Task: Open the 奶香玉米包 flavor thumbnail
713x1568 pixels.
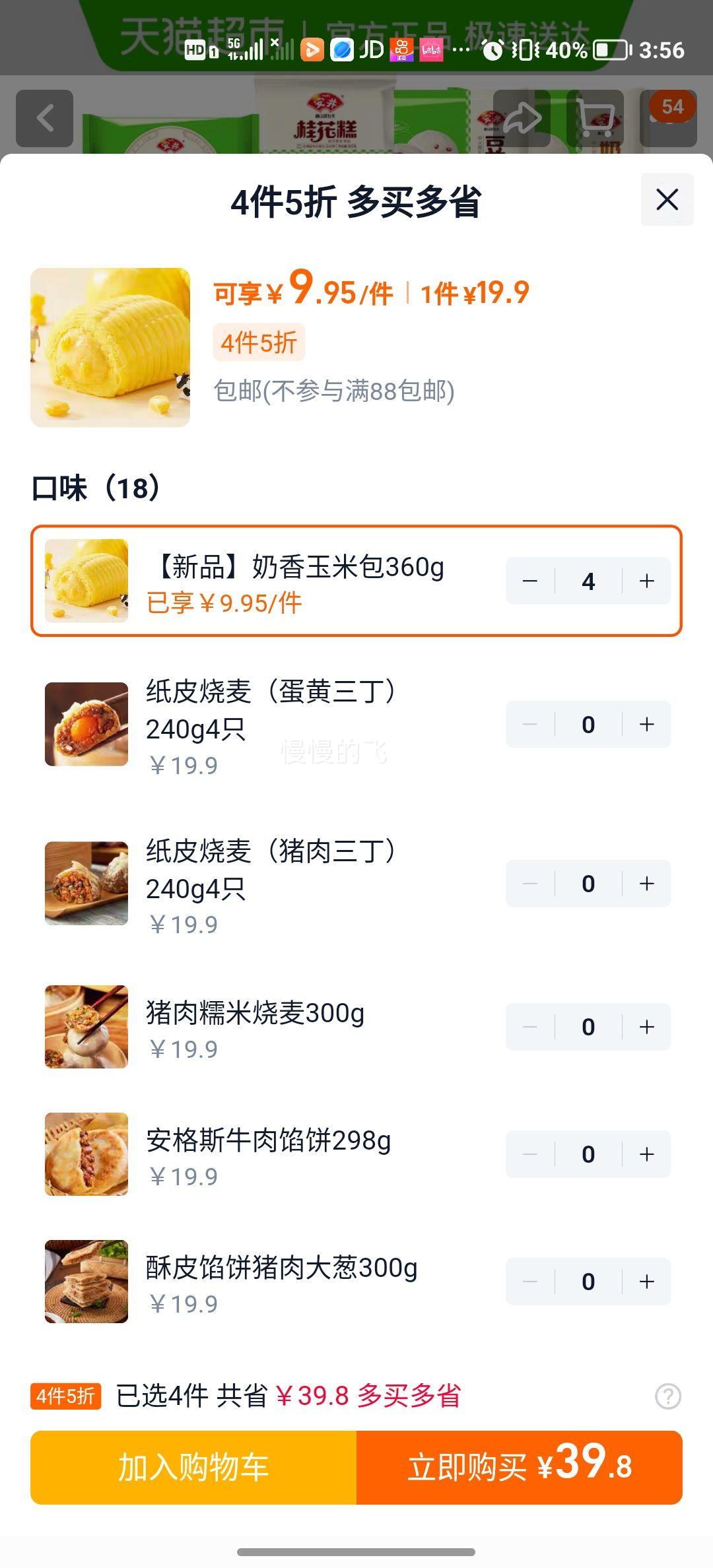Action: click(x=86, y=581)
